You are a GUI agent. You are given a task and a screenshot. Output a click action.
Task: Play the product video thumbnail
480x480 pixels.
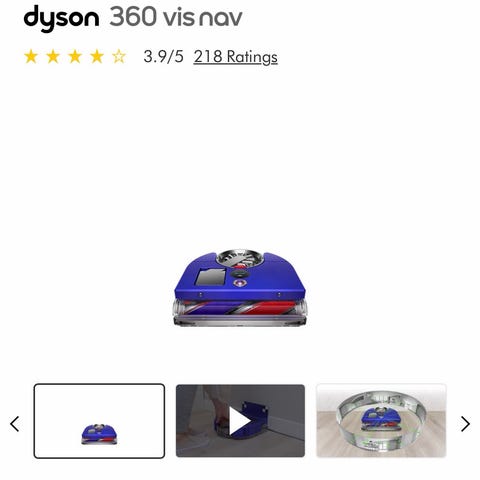240,421
